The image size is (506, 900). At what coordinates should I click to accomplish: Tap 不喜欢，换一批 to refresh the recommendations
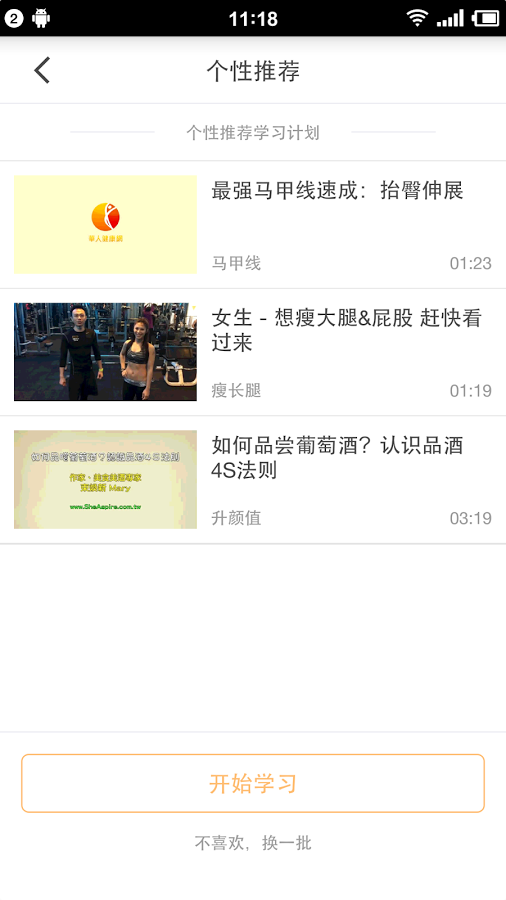pyautogui.click(x=253, y=843)
